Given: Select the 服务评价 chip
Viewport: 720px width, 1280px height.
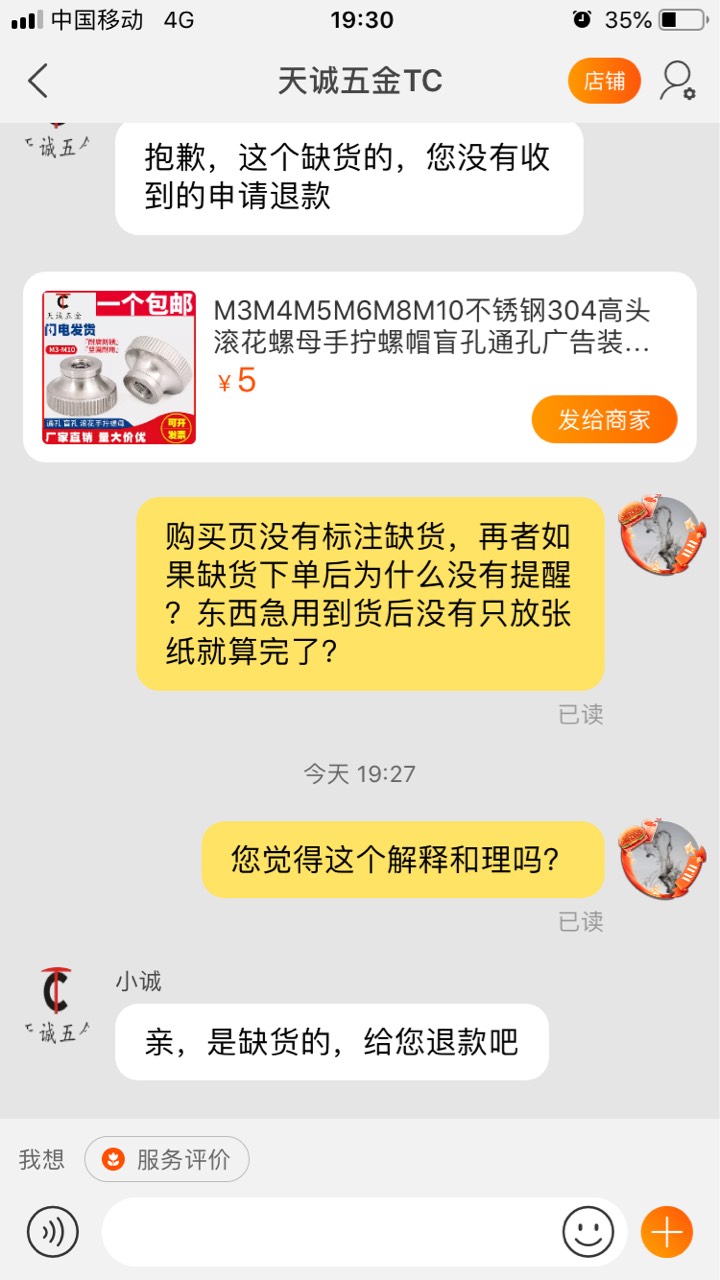Looking at the screenshot, I should (x=167, y=1159).
